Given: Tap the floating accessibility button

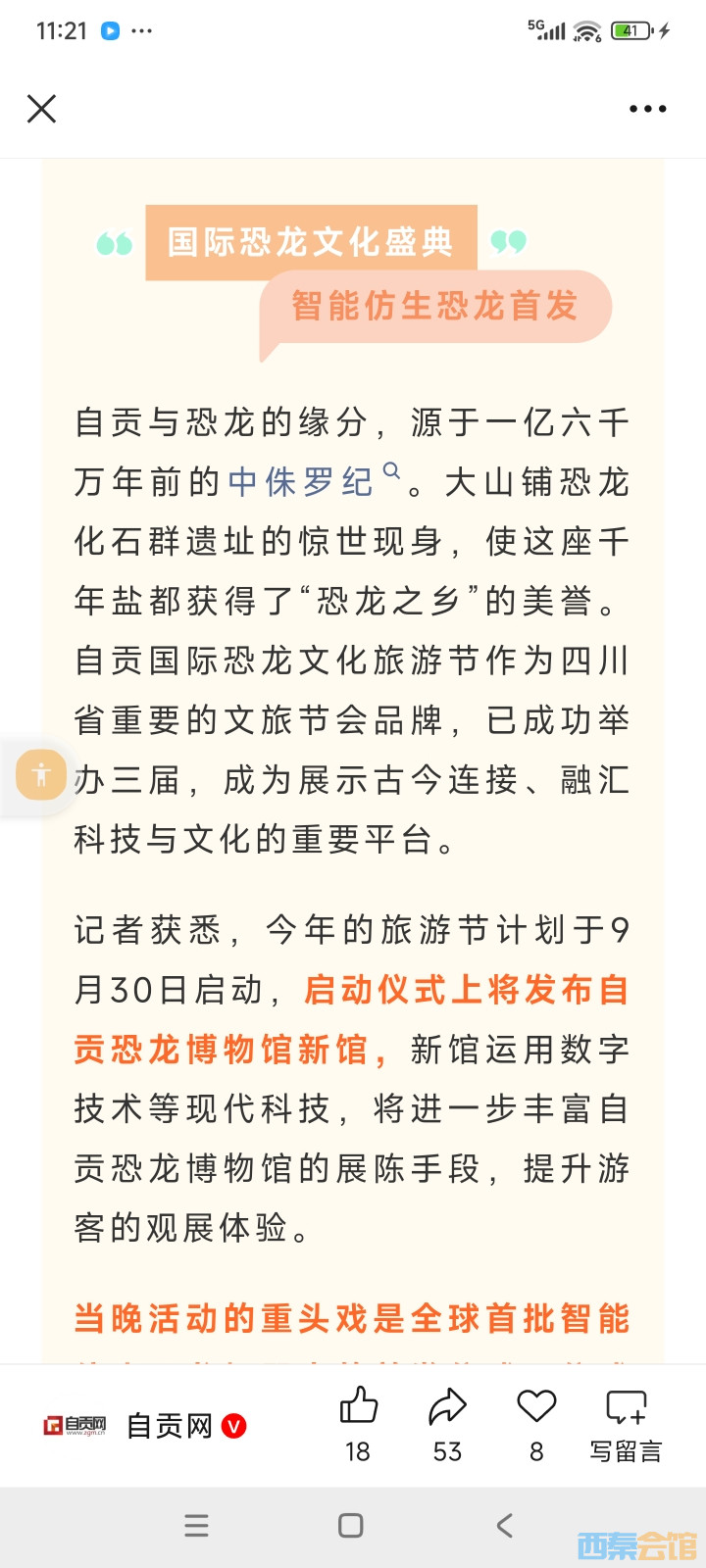Looking at the screenshot, I should click(x=41, y=775).
